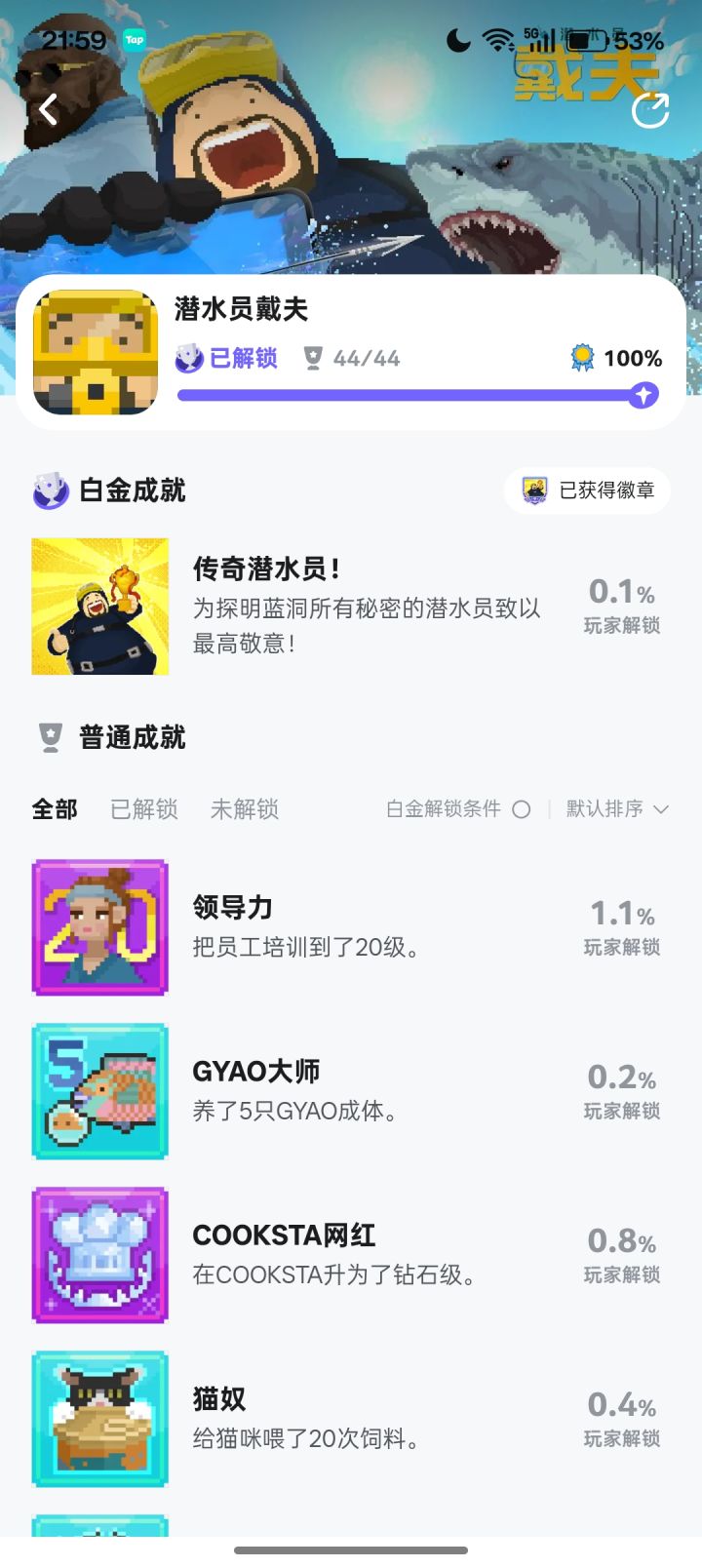Toggle the 白金解锁条件 filter circle
Image resolution: width=702 pixels, height=1568 pixels.
523,809
